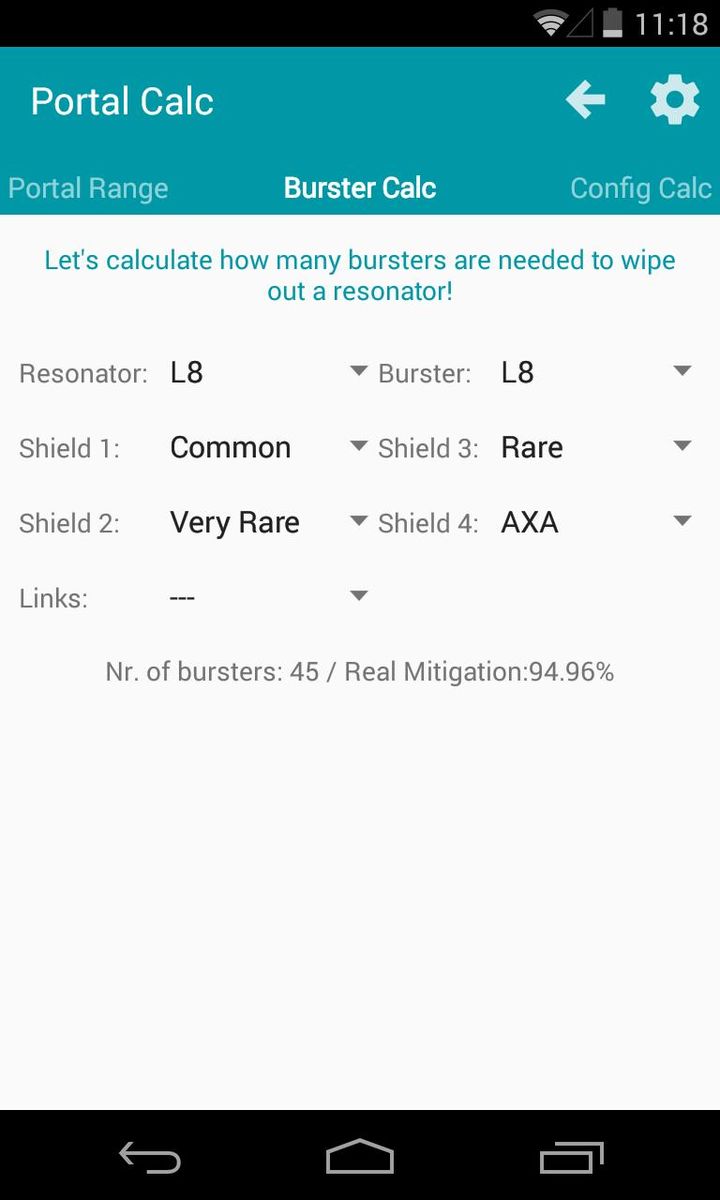Open the settings gear icon
720x1200 pixels.
674,99
